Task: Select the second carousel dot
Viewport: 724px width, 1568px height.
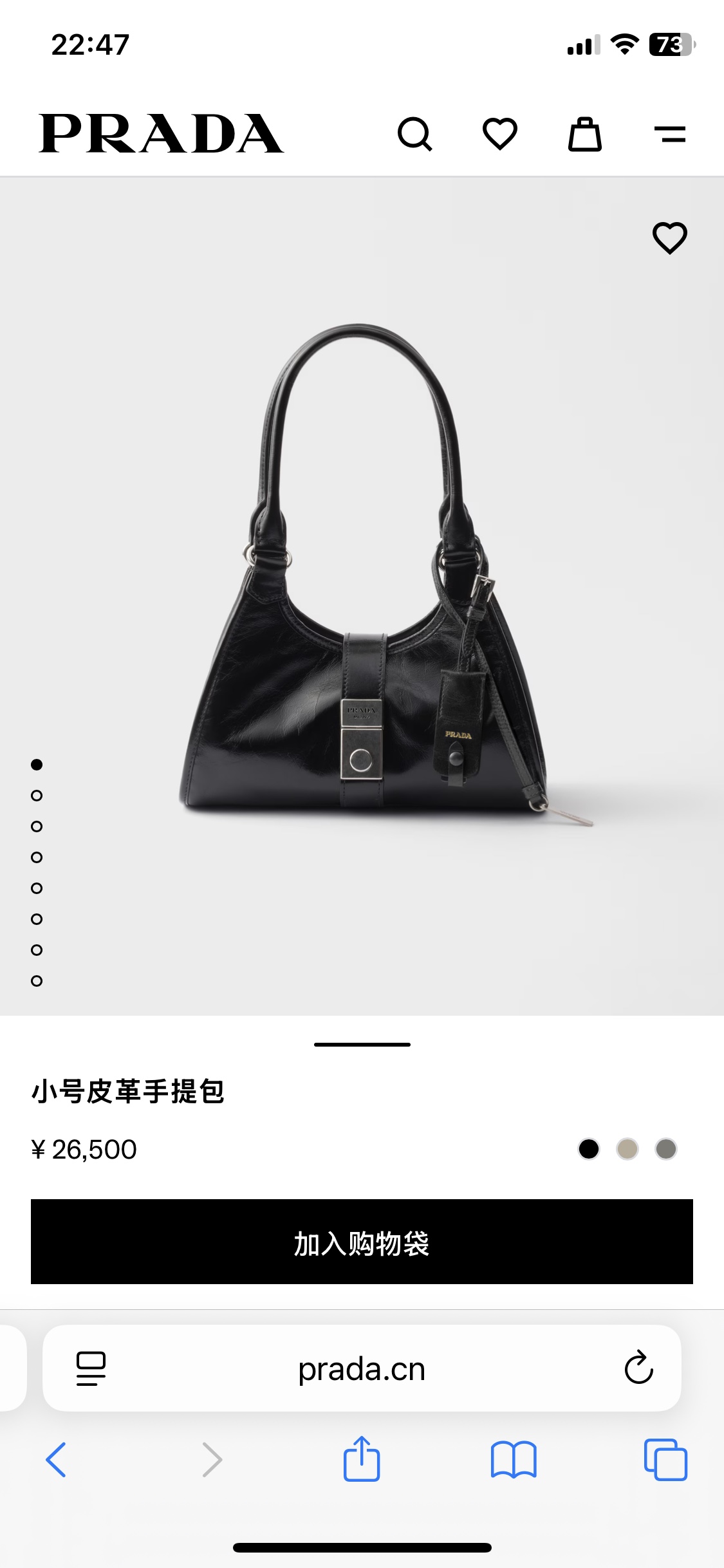Action: pyautogui.click(x=36, y=796)
